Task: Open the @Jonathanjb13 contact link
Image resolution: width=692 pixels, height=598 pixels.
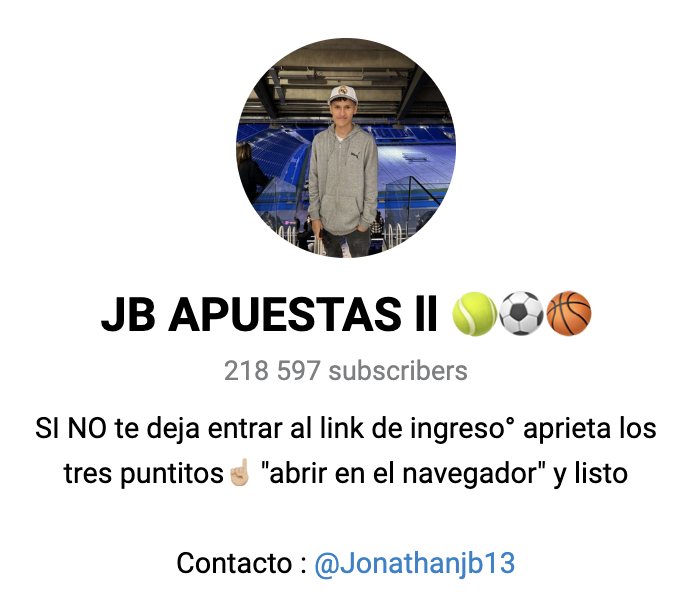Action: pyautogui.click(x=414, y=564)
